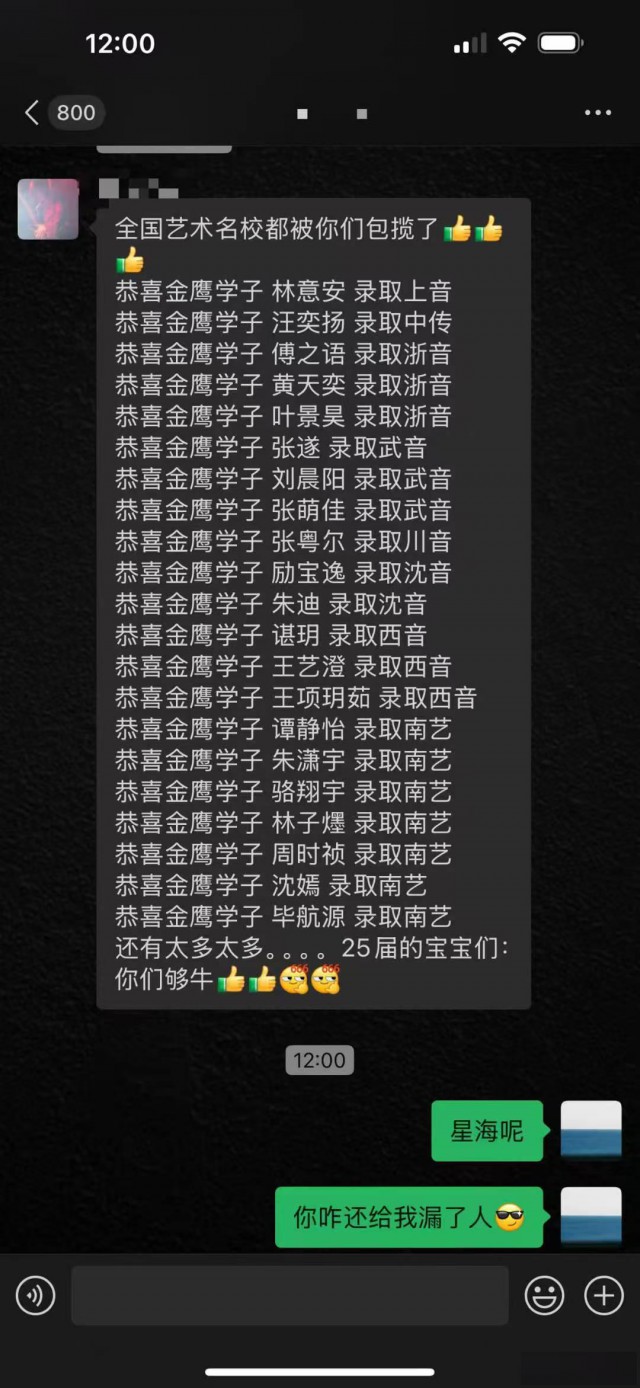
Task: Switch to voice message input
Action: (x=35, y=1297)
